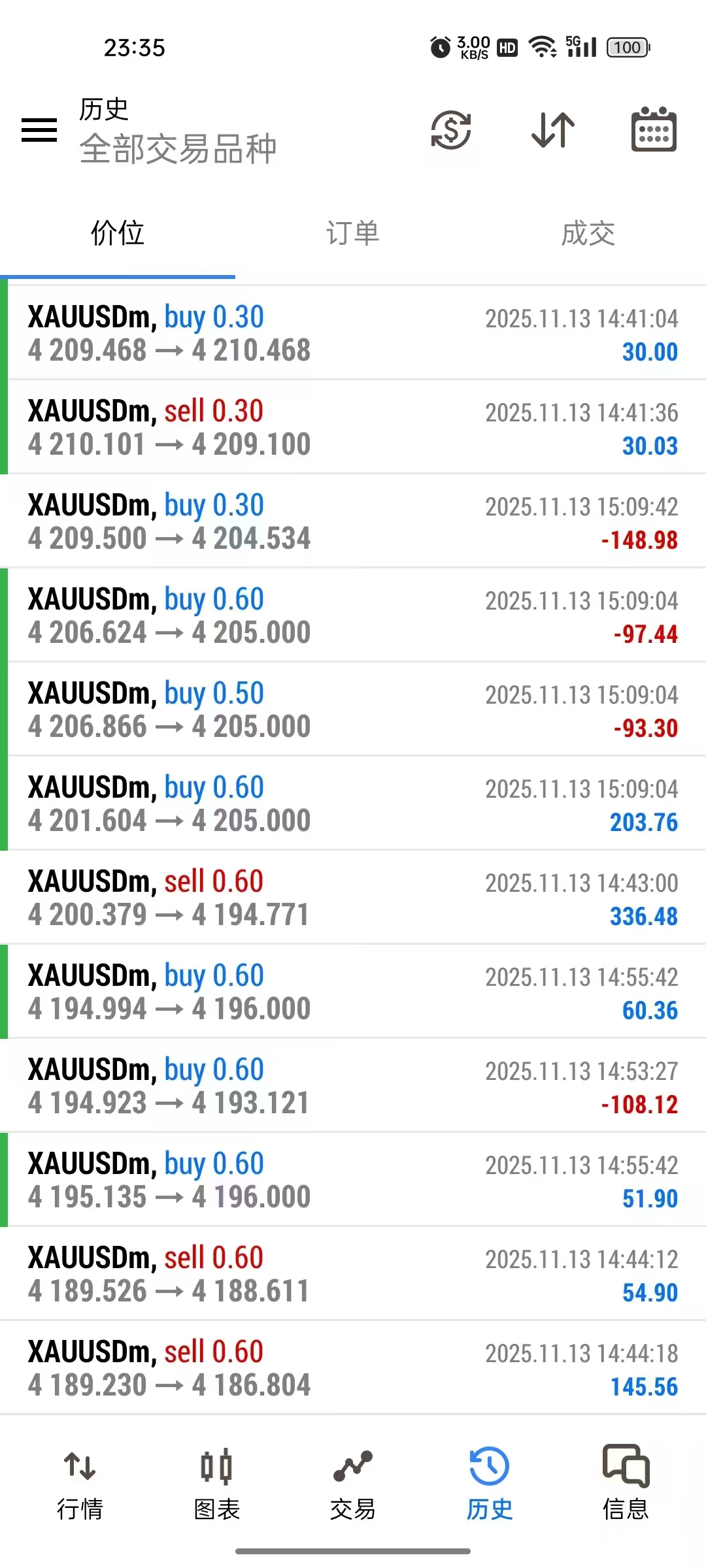The width and height of the screenshot is (706, 1568).
Task: Switch to the 订单 orders tab
Action: click(x=353, y=233)
